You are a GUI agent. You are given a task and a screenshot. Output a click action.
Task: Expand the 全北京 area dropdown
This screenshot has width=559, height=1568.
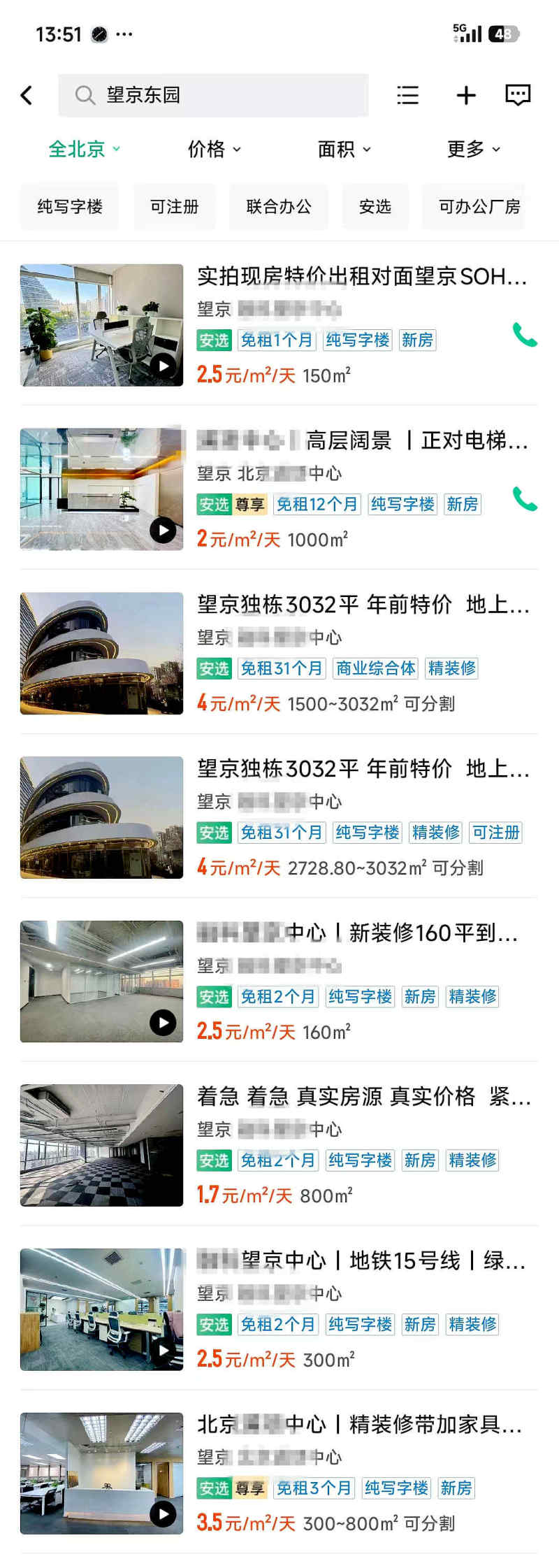84,149
